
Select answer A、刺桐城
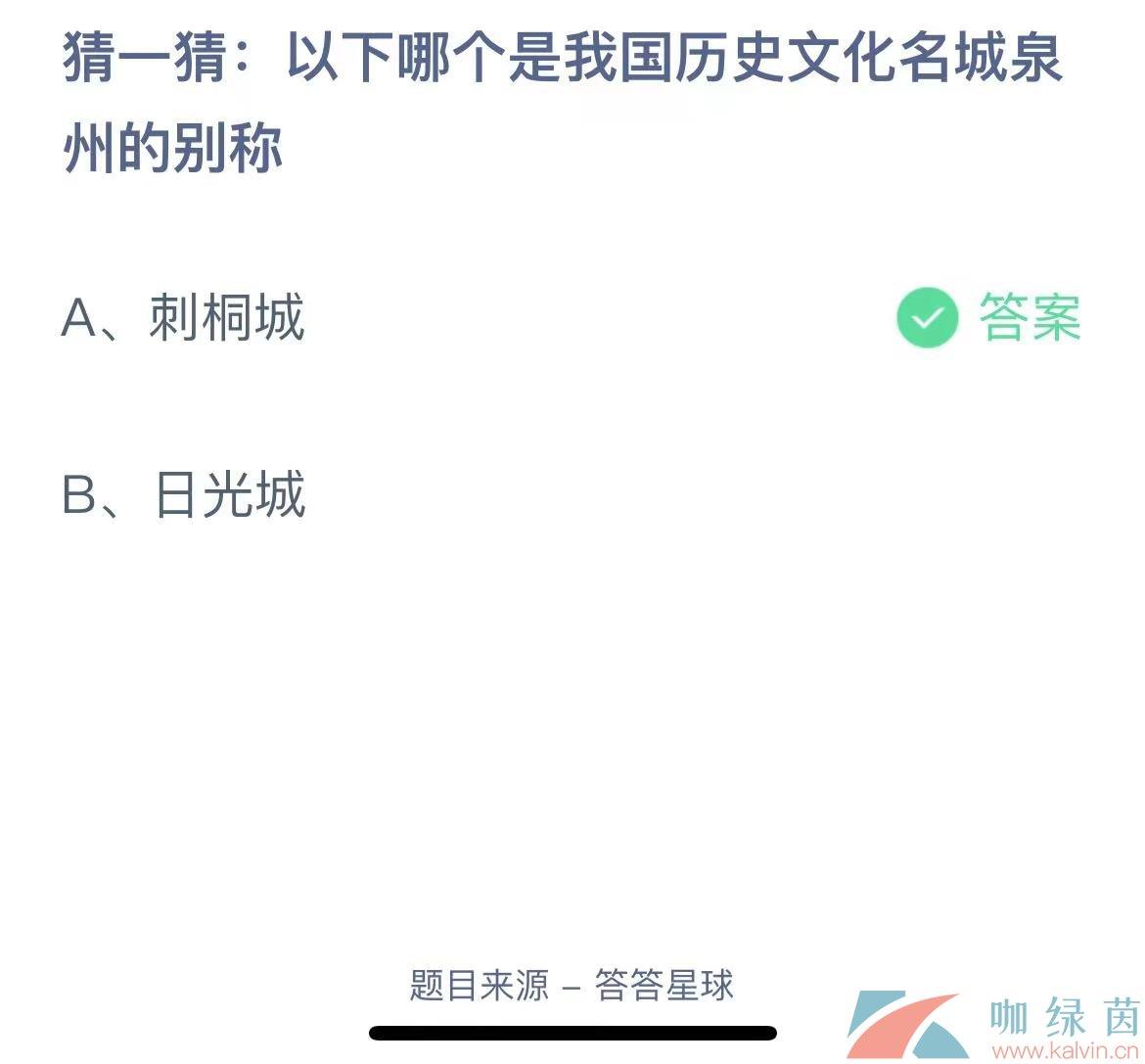(x=184, y=318)
